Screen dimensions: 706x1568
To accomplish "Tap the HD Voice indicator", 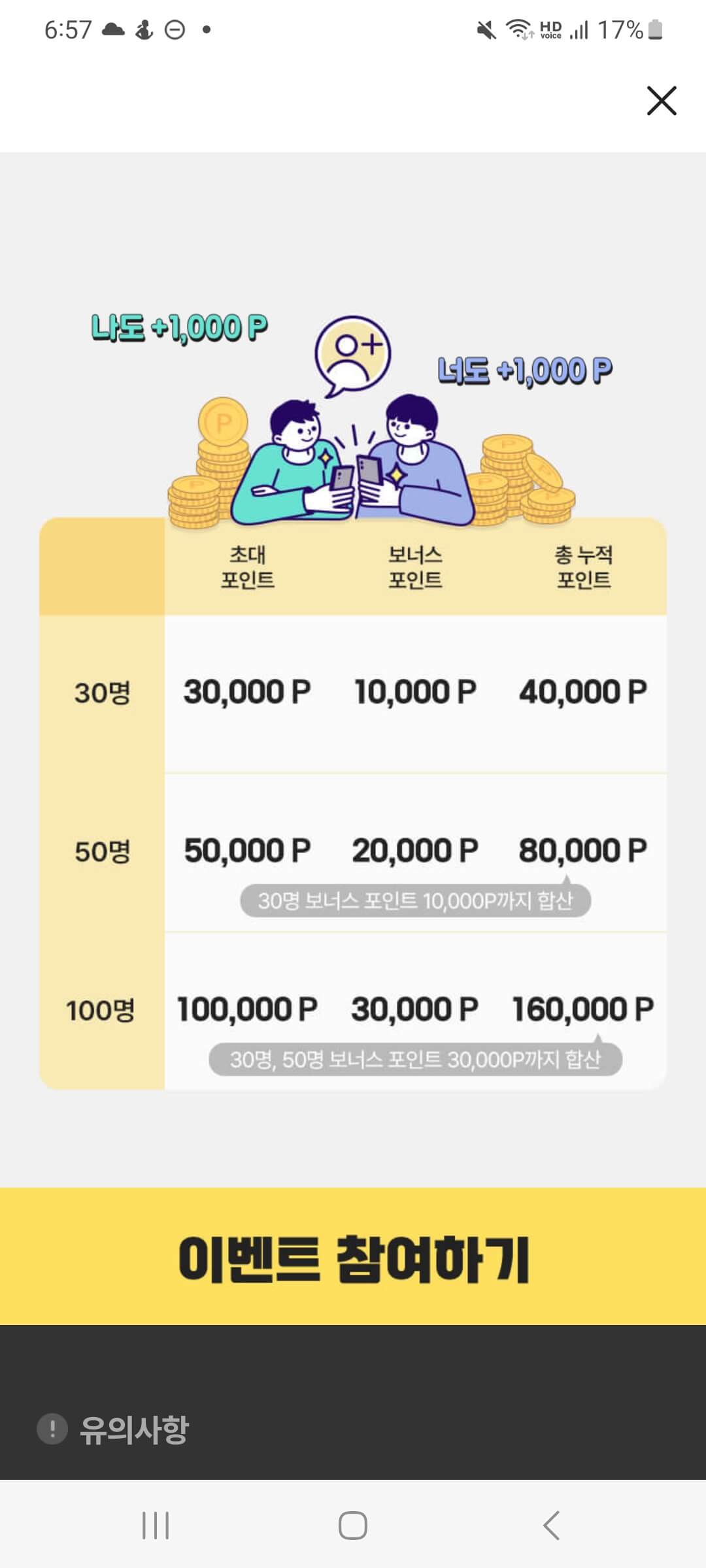I will (551, 28).
